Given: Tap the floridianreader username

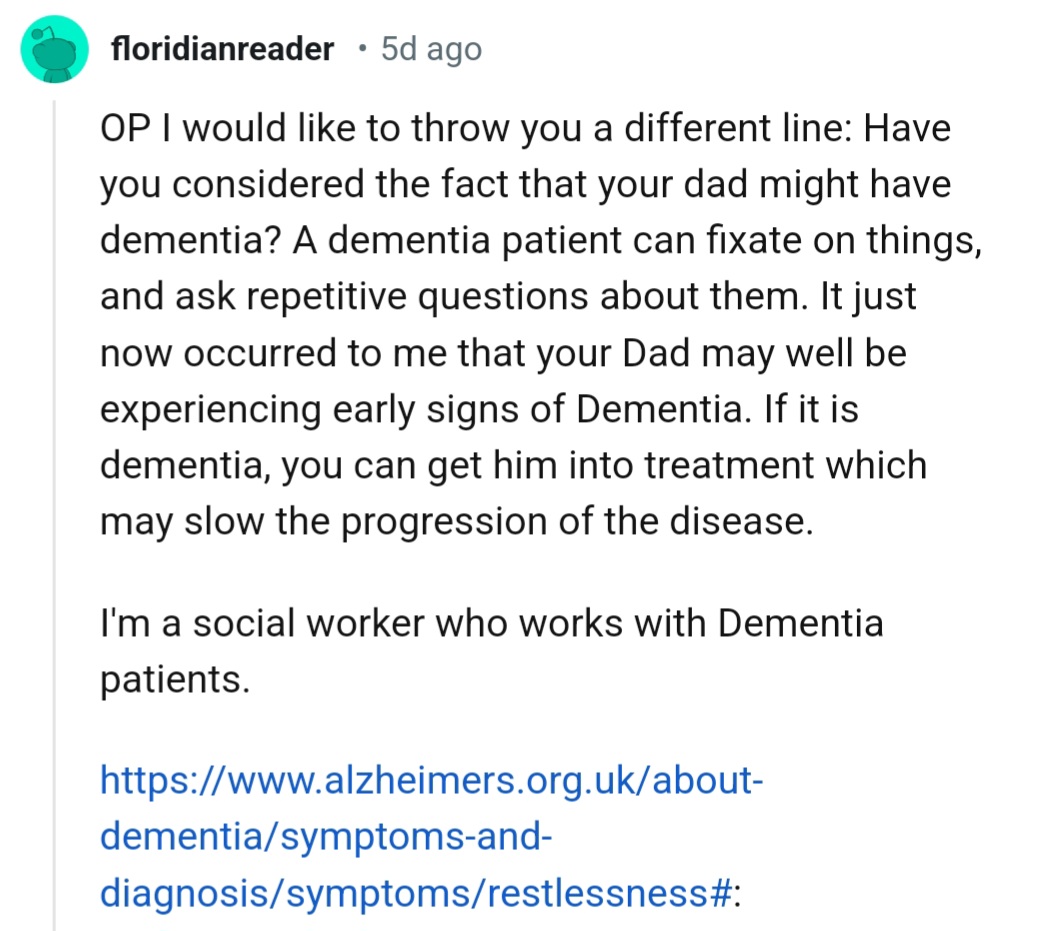Looking at the screenshot, I should tap(223, 49).
